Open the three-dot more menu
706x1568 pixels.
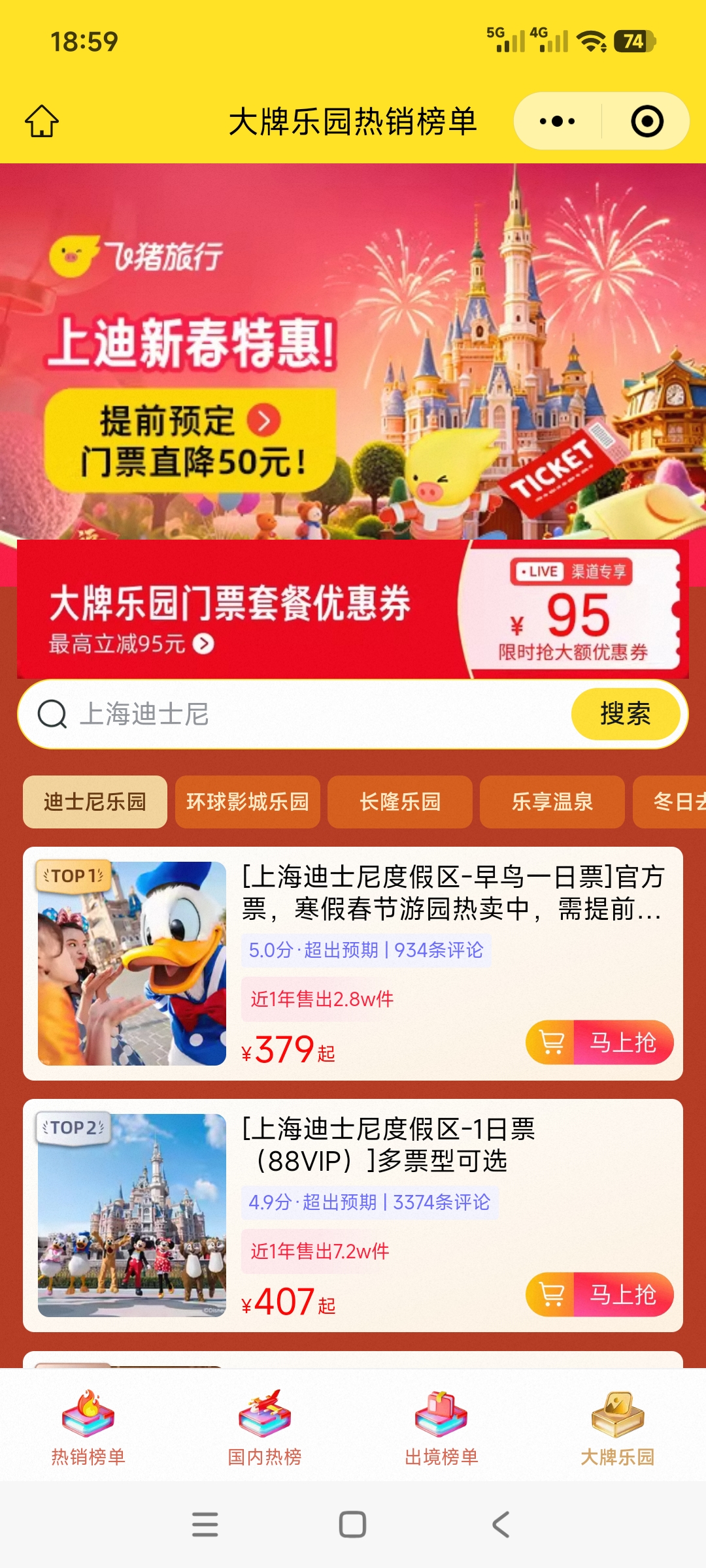pyautogui.click(x=557, y=121)
